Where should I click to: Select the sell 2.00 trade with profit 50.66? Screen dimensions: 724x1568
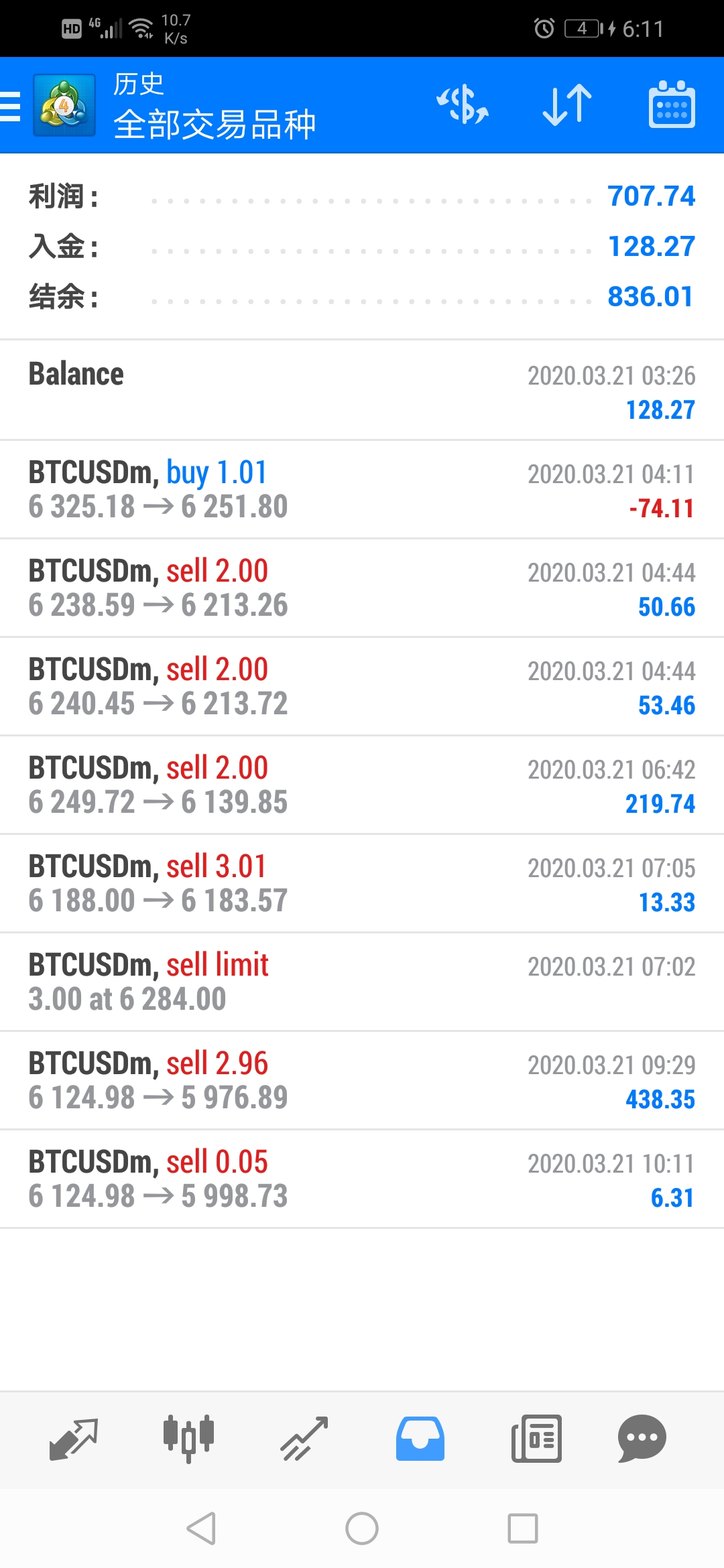362,588
